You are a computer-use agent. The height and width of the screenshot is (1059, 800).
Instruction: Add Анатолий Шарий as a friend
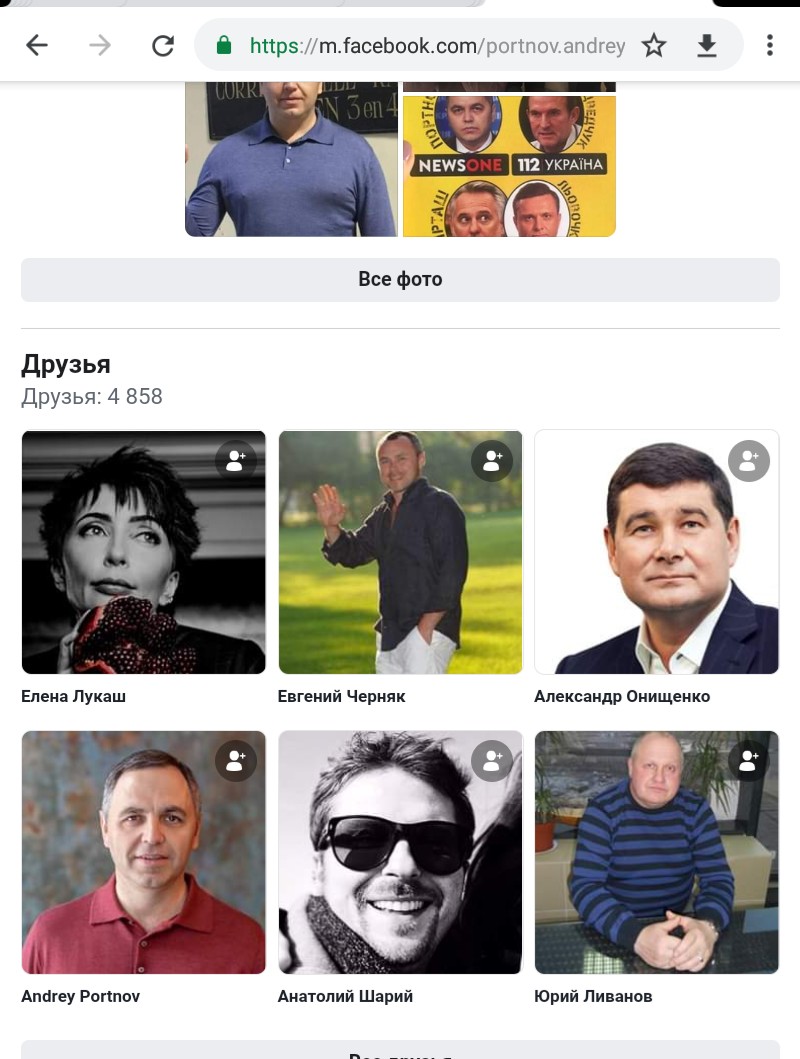(x=492, y=761)
